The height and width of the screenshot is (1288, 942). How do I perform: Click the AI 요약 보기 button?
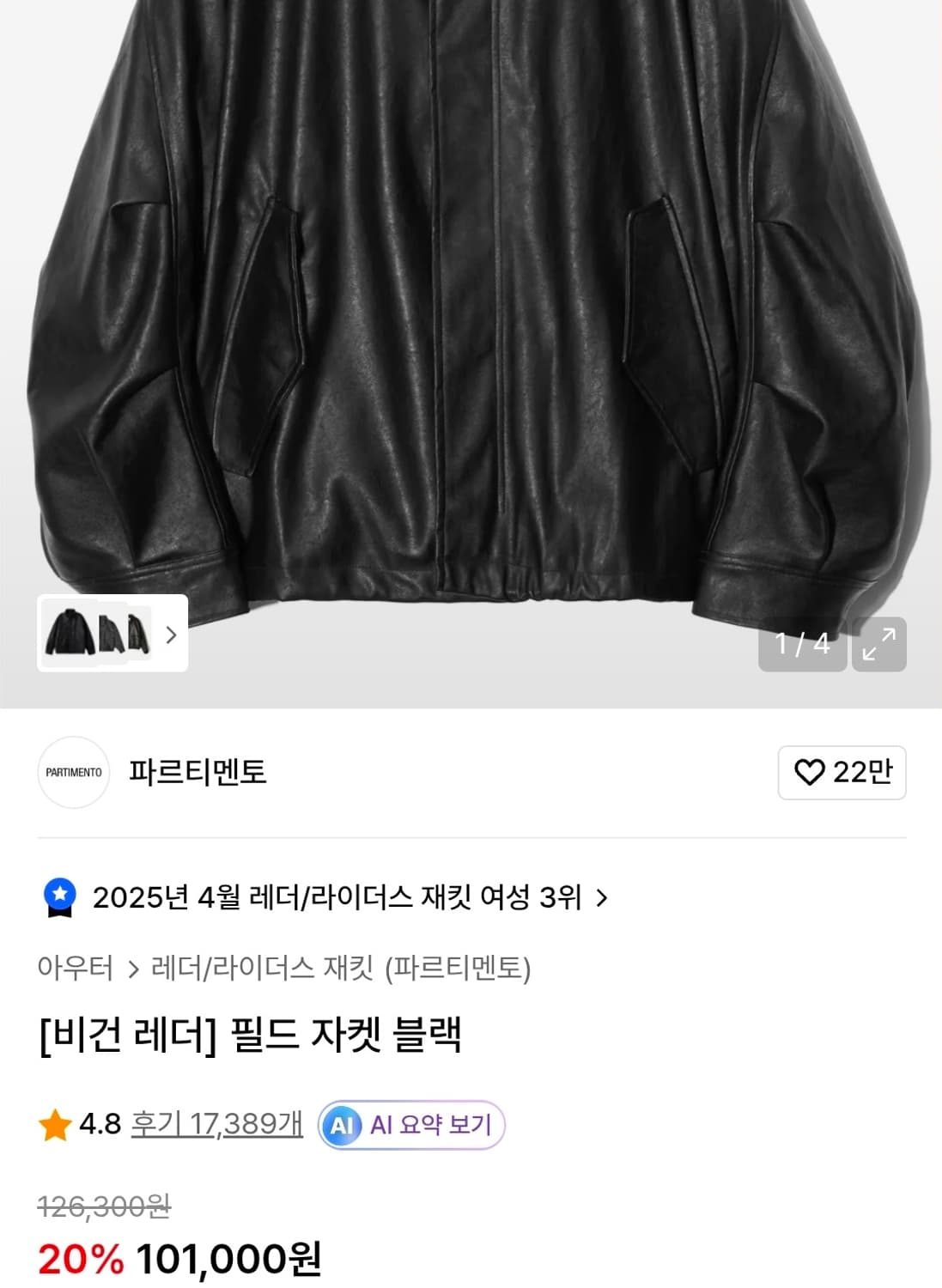click(x=410, y=1124)
